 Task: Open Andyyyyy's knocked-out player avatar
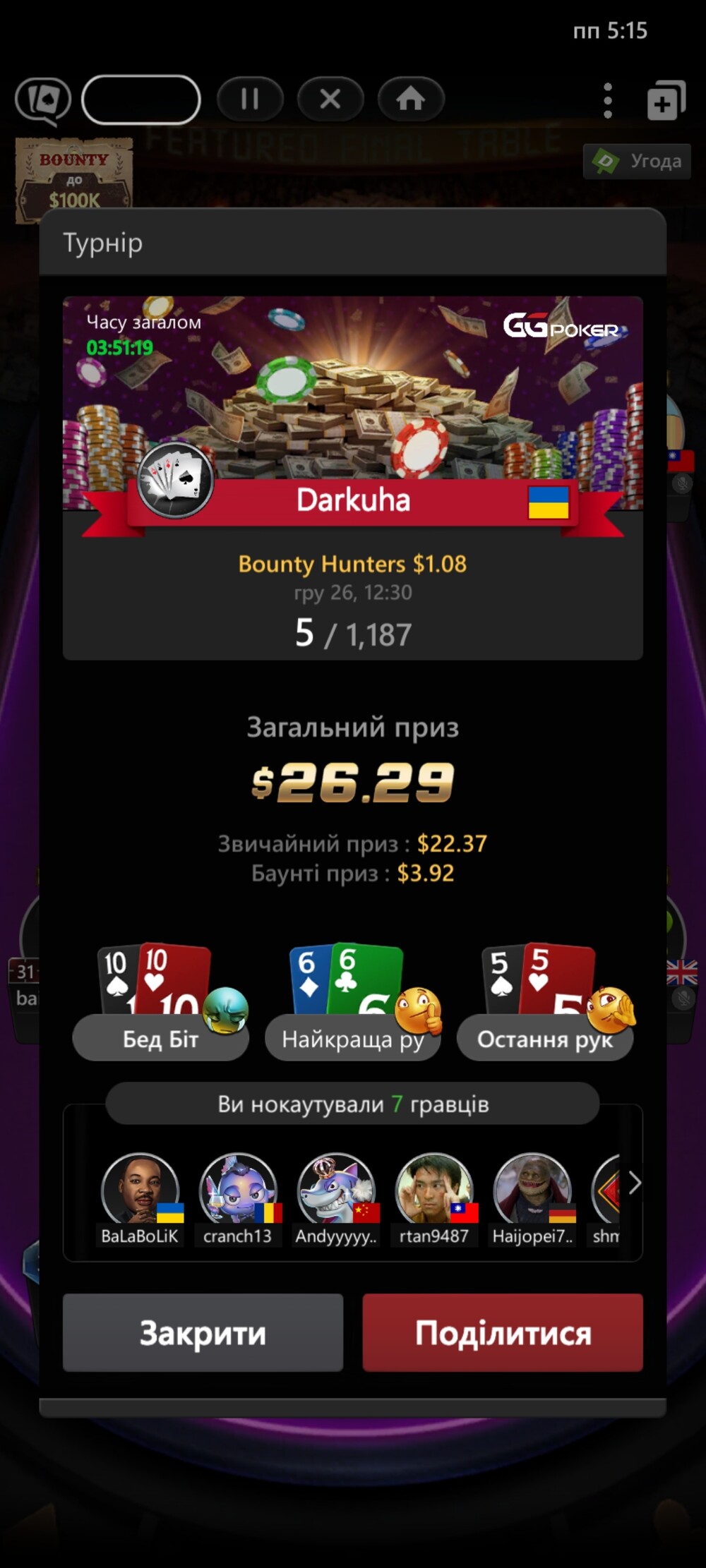pos(336,1190)
